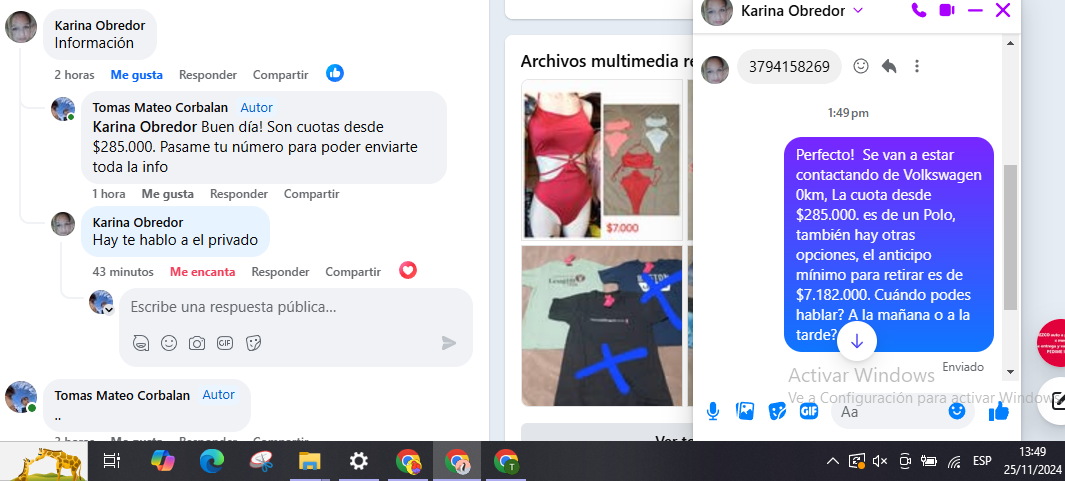Jump to latest message with down arrow

[857, 340]
